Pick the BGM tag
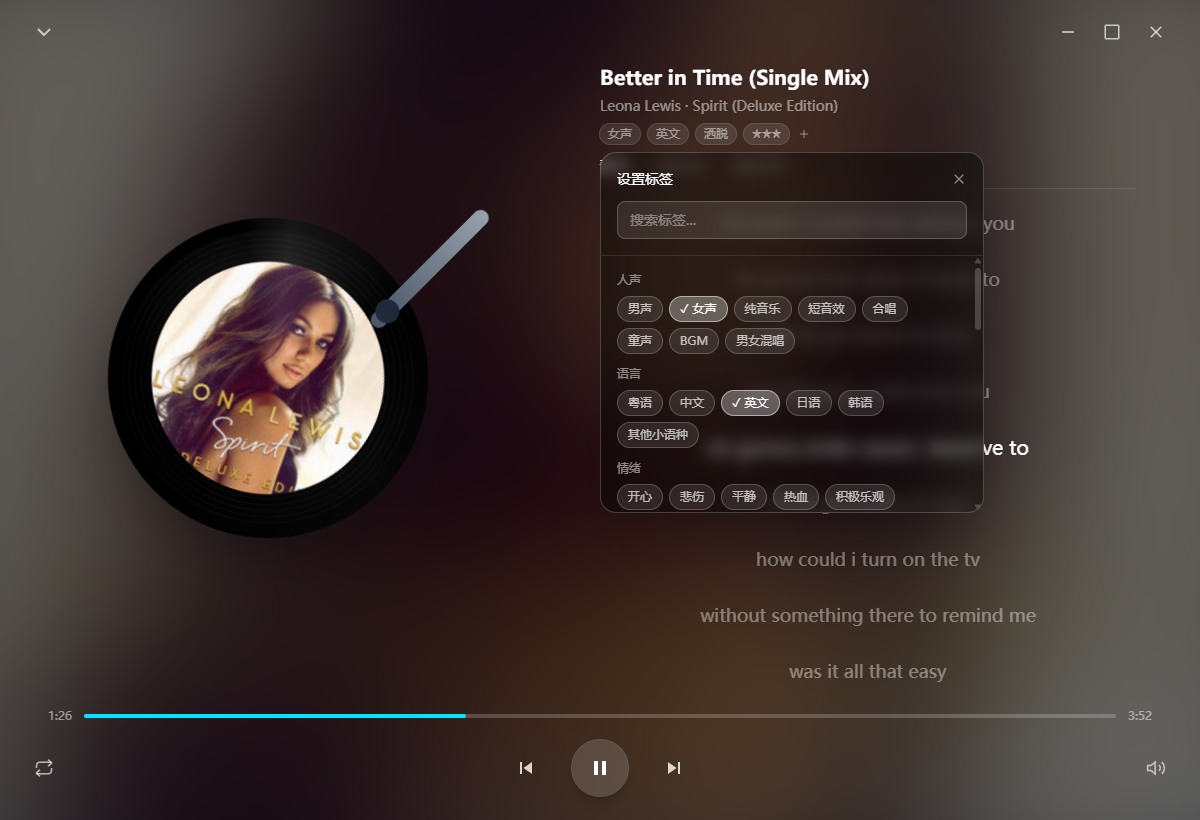 [x=693, y=341]
